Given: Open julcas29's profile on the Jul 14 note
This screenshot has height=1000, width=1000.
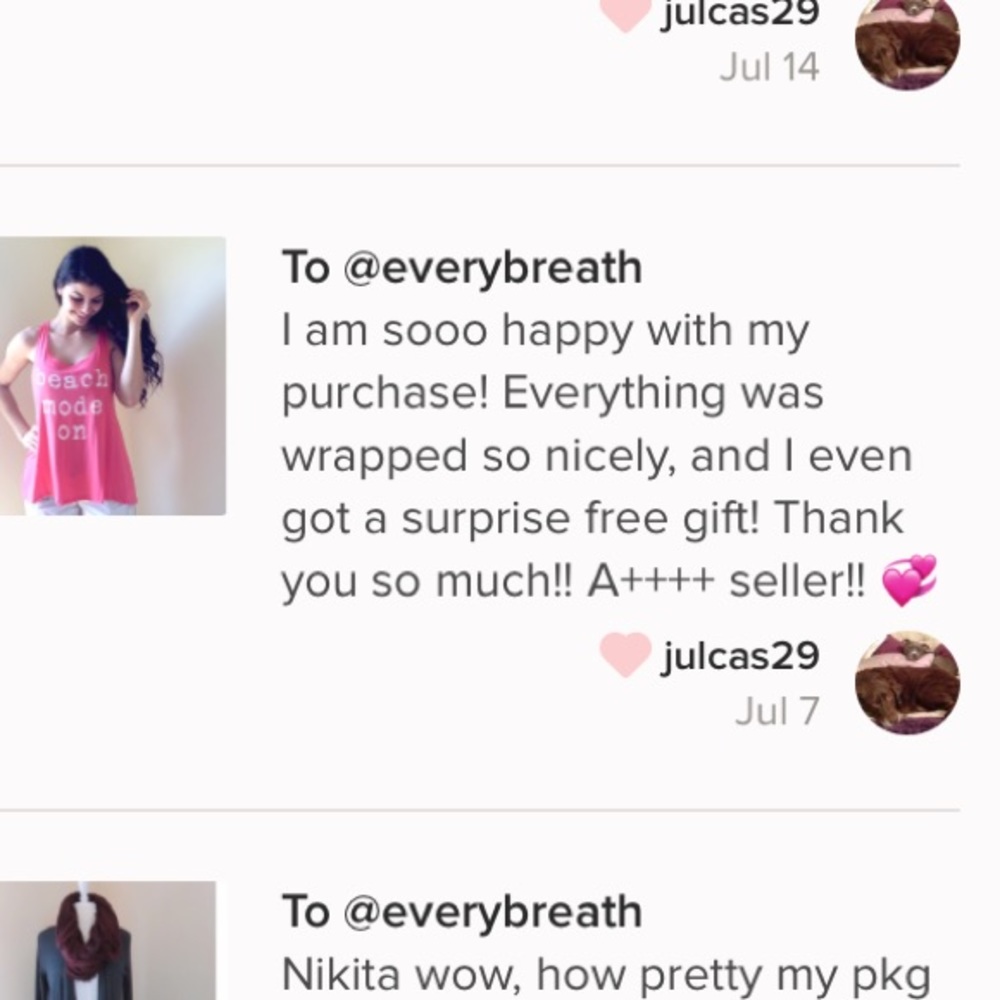Looking at the screenshot, I should coord(739,16).
